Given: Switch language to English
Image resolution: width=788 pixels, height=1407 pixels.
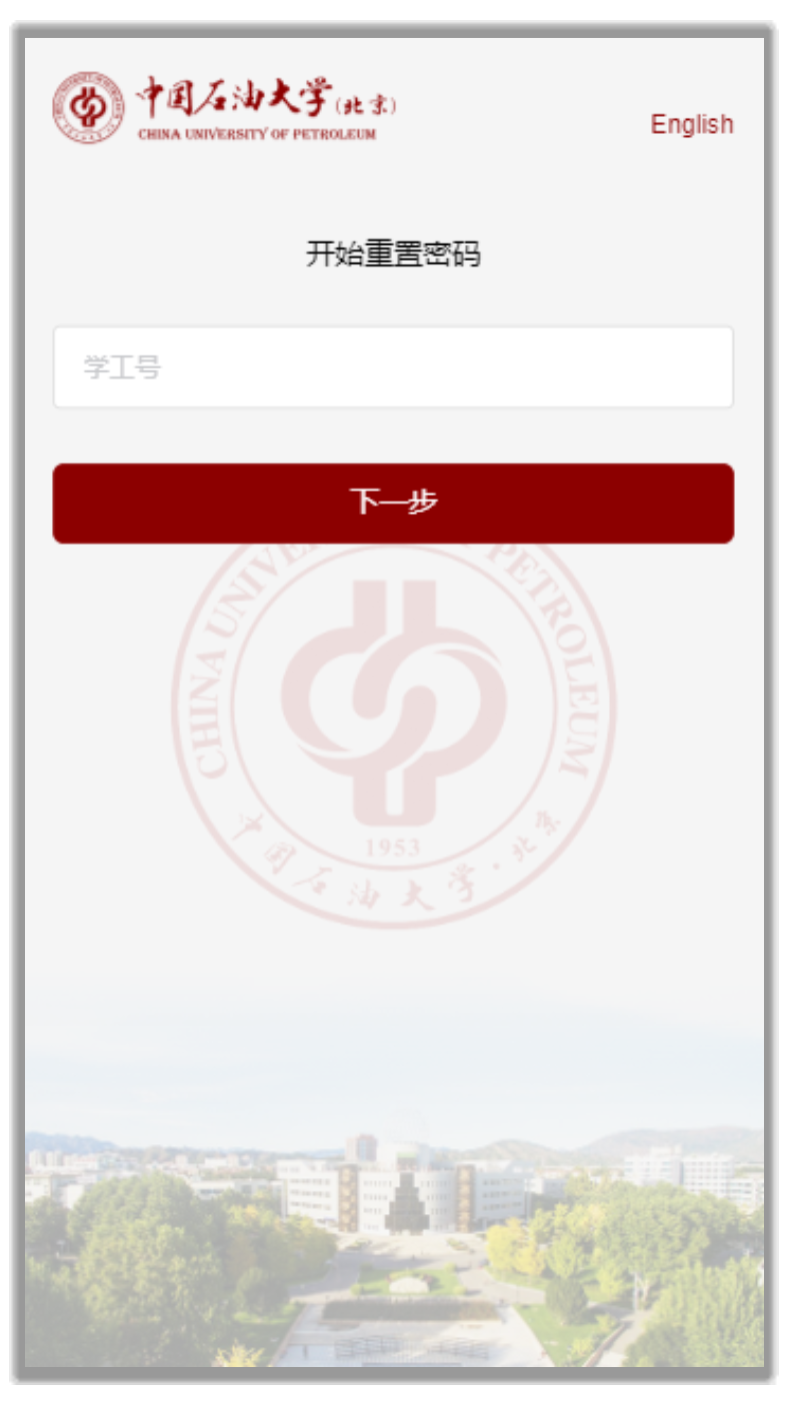Looking at the screenshot, I should click(x=691, y=124).
